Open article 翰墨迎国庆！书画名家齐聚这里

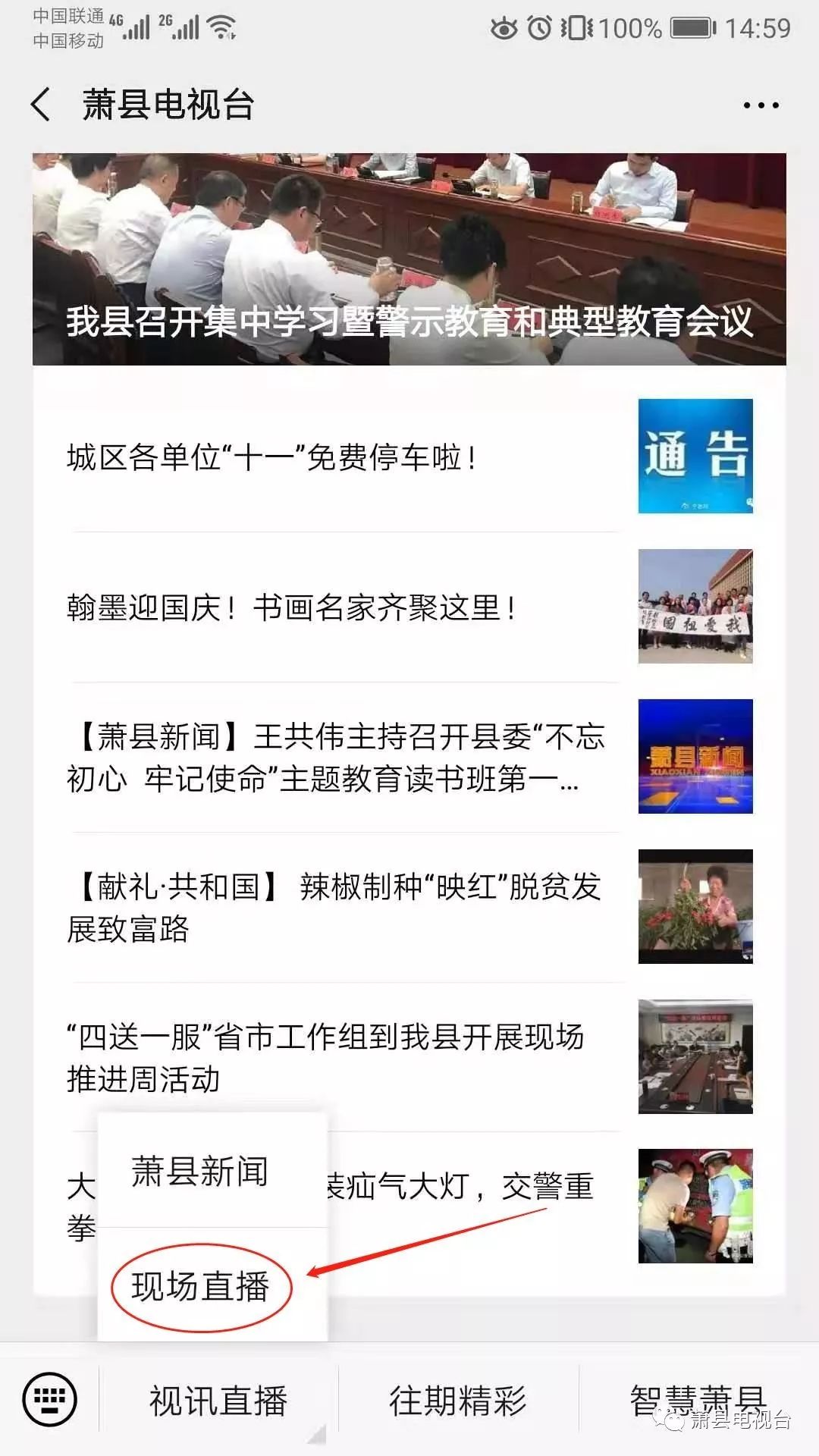[409, 607]
